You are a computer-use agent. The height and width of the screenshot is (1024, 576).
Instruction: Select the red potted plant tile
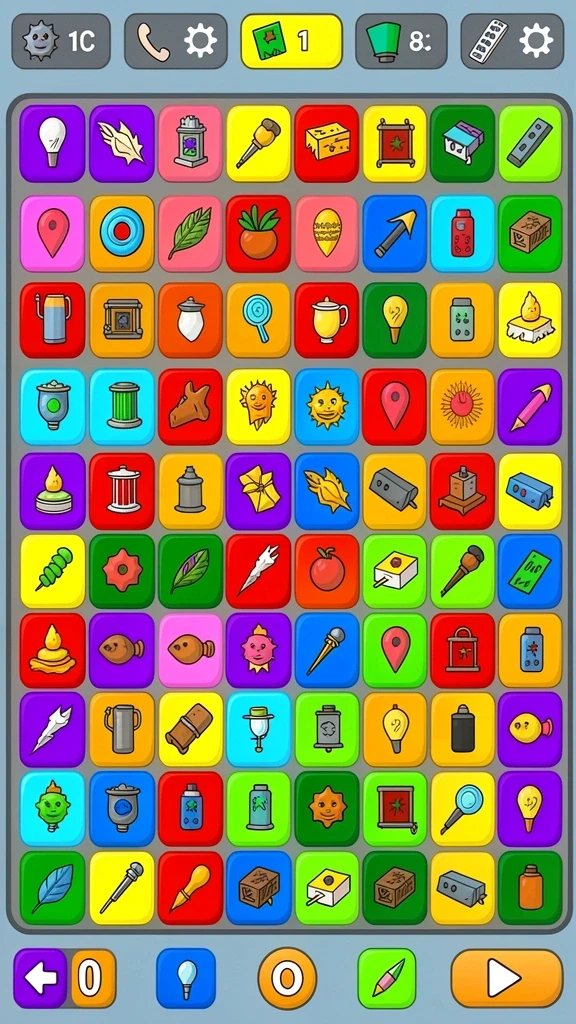(x=258, y=234)
